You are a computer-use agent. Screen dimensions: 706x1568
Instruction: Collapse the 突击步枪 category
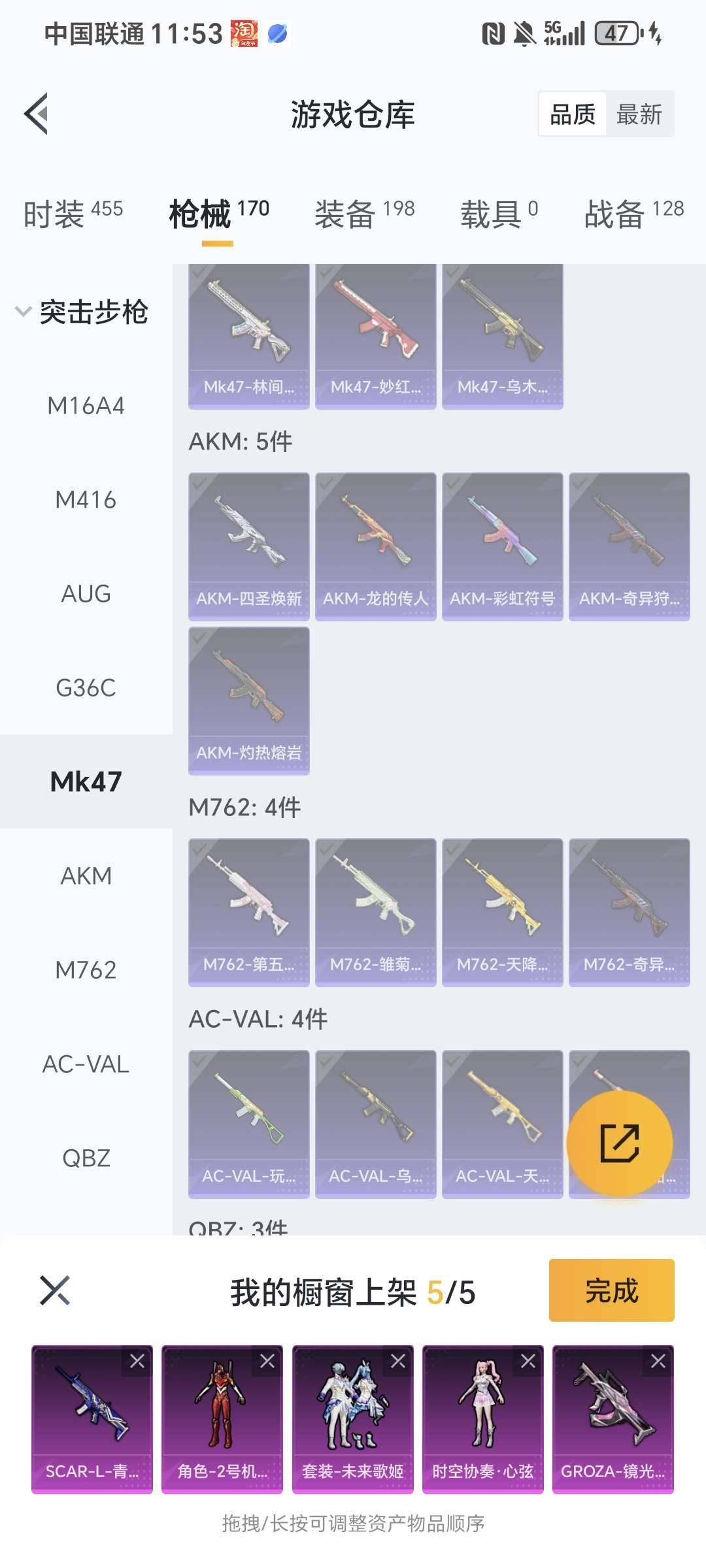pos(24,312)
